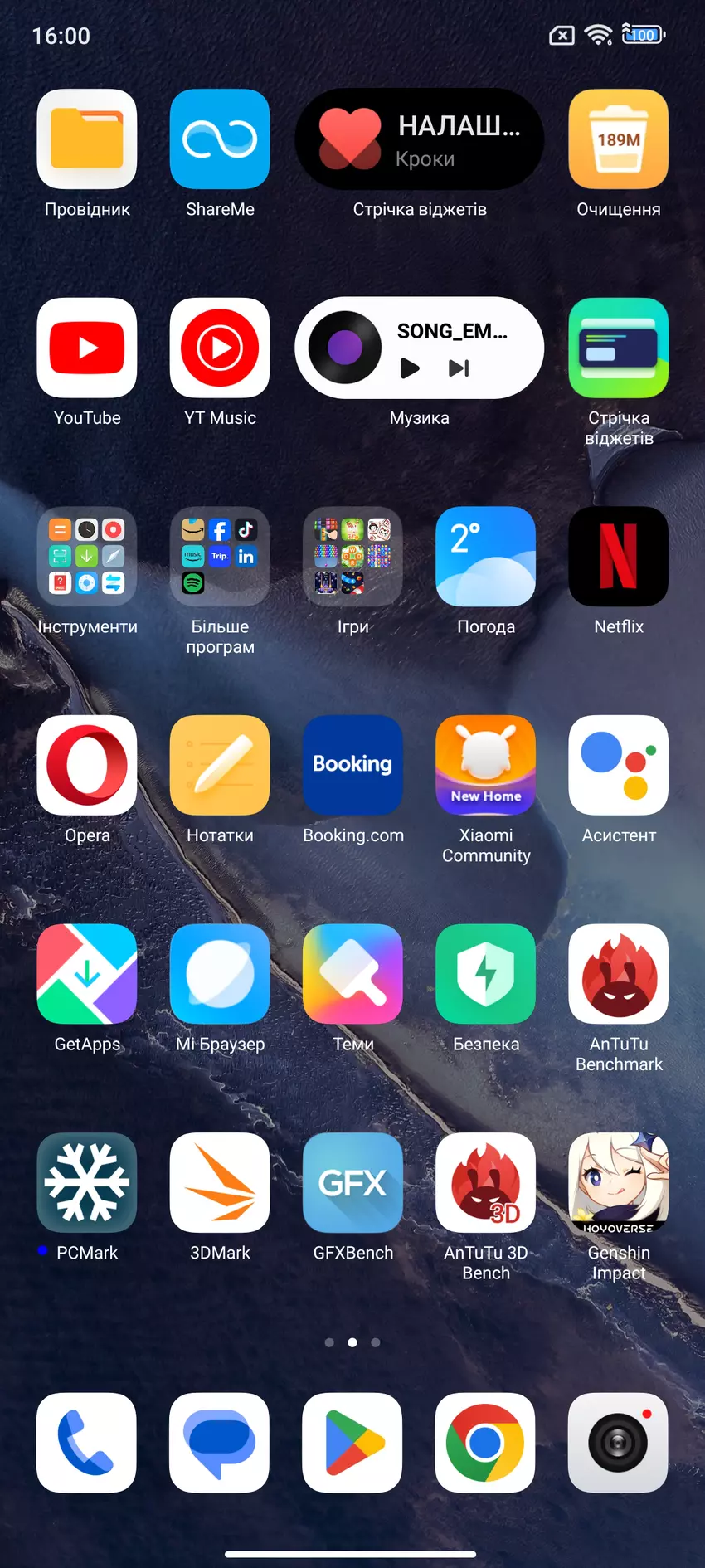705x1568 pixels.
Task: Launch Netflix
Action: point(618,557)
